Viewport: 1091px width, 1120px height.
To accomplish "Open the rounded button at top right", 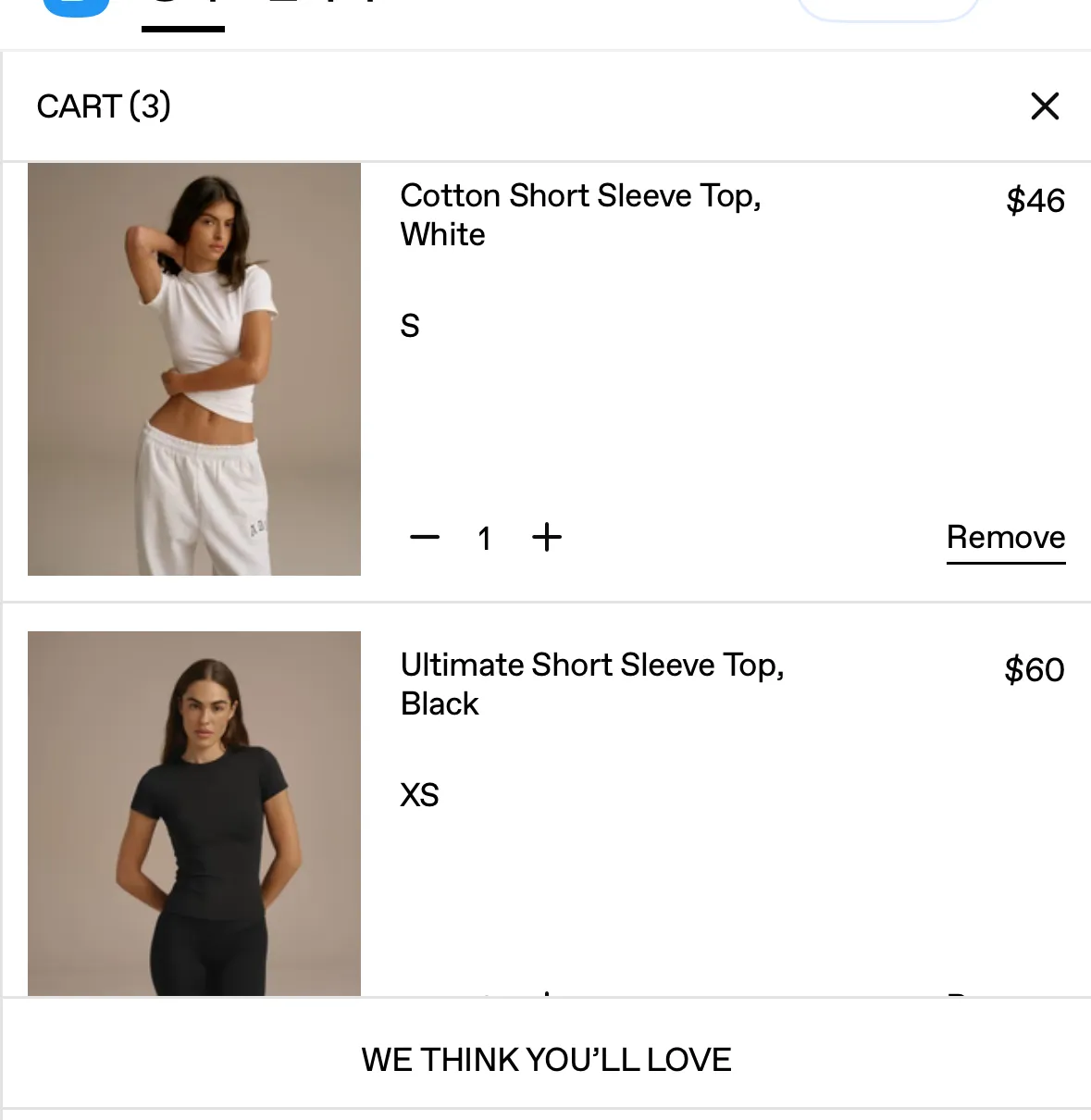I will coord(887,5).
